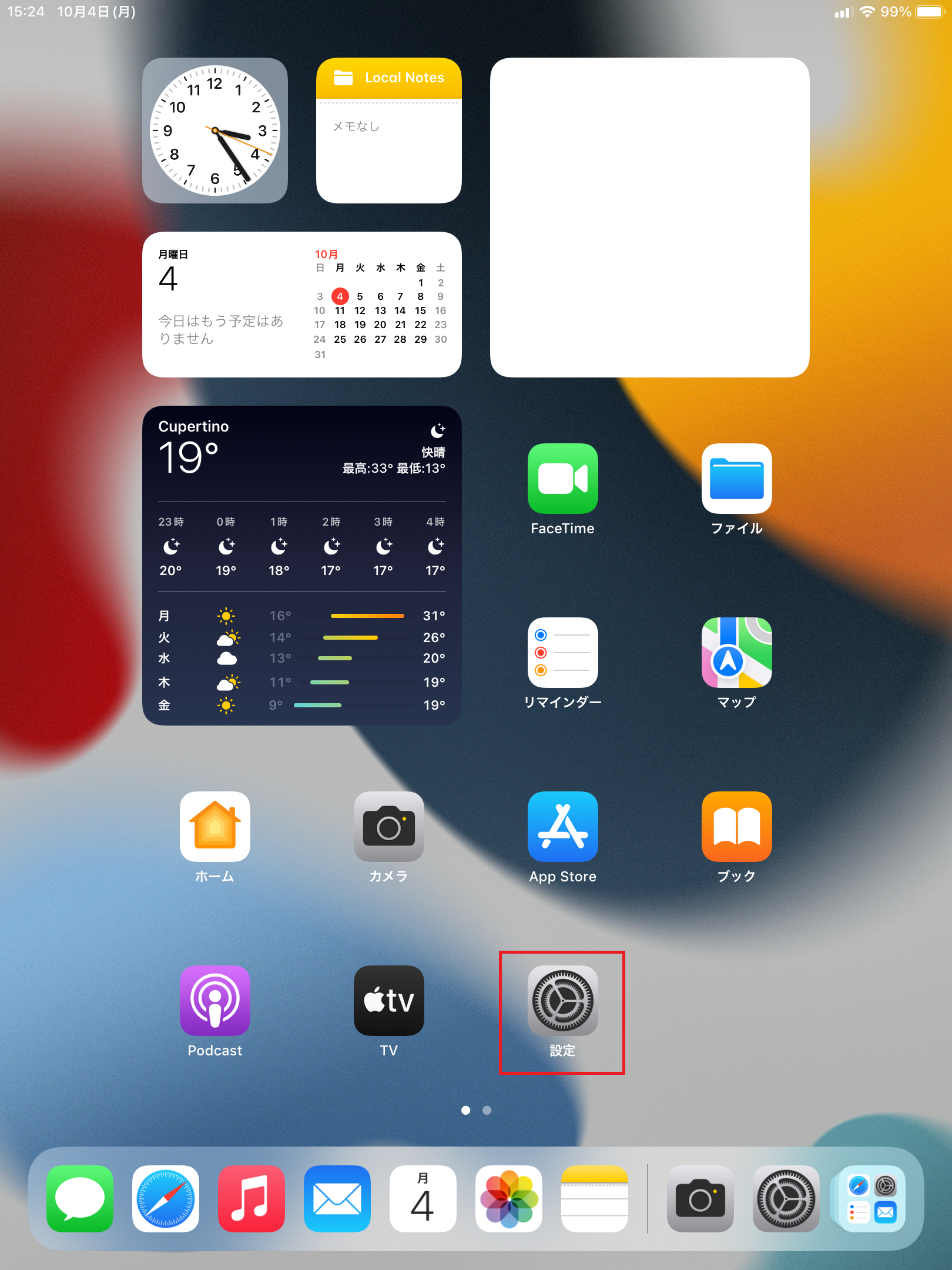Open Photos from the dock
The width and height of the screenshot is (952, 1270).
point(509,1198)
